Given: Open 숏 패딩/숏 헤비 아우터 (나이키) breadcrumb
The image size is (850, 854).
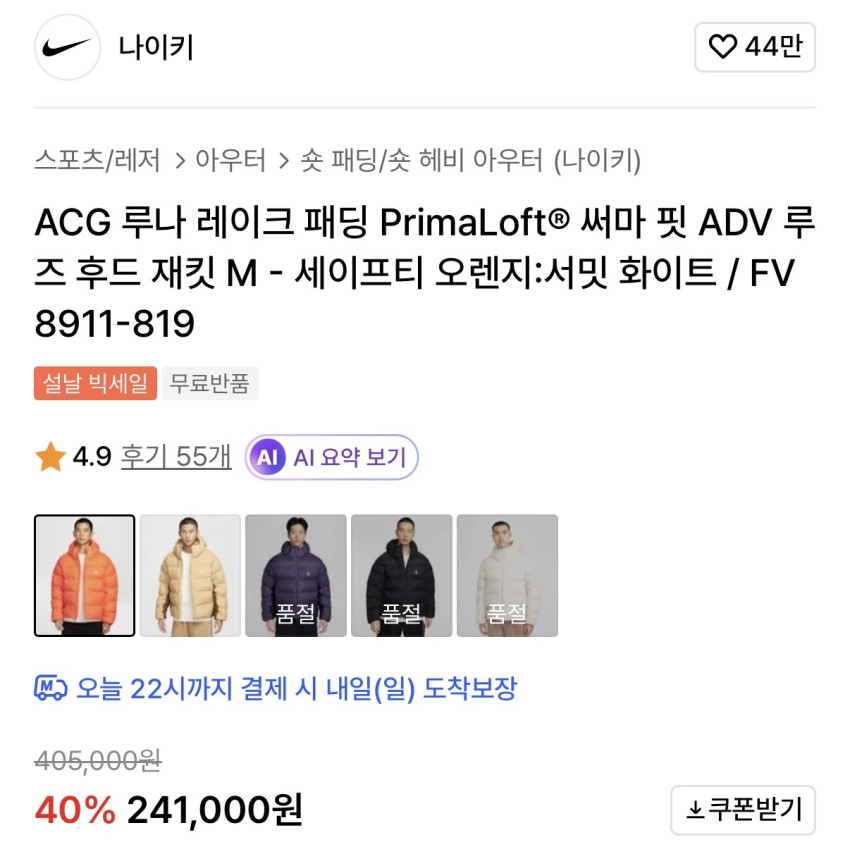Looking at the screenshot, I should tap(471, 160).
